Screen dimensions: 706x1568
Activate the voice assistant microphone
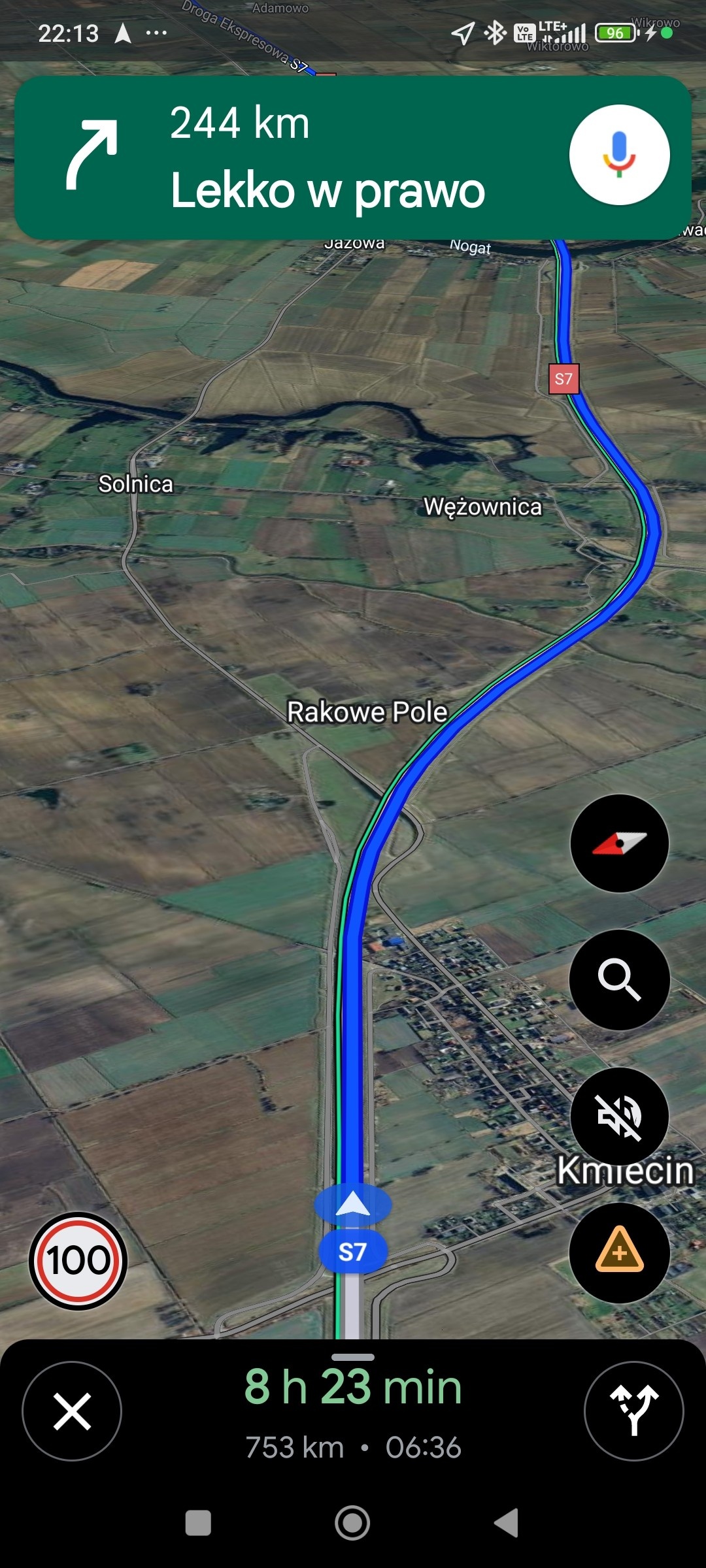click(x=619, y=155)
